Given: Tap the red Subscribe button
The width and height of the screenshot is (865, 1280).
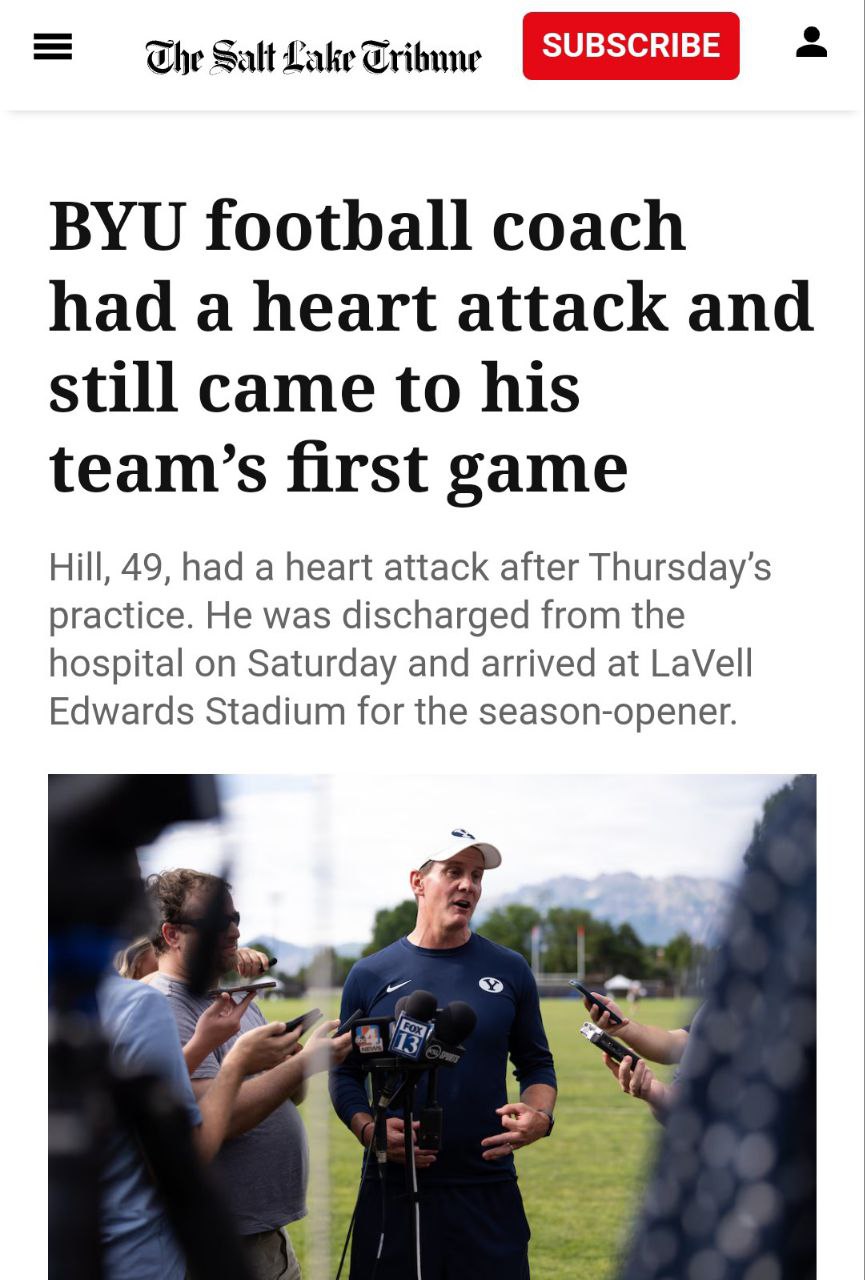Looking at the screenshot, I should click(x=630, y=46).
